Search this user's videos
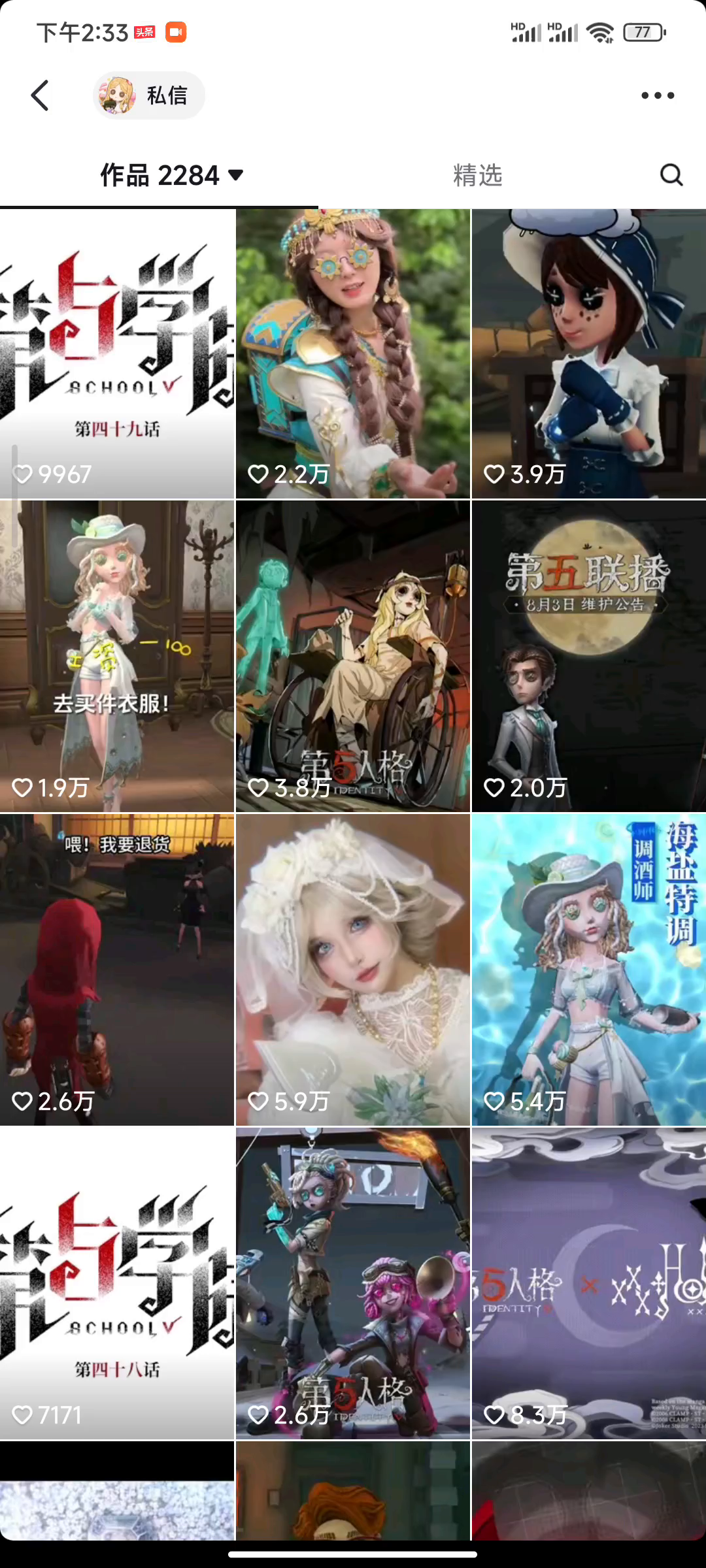 pyautogui.click(x=671, y=175)
